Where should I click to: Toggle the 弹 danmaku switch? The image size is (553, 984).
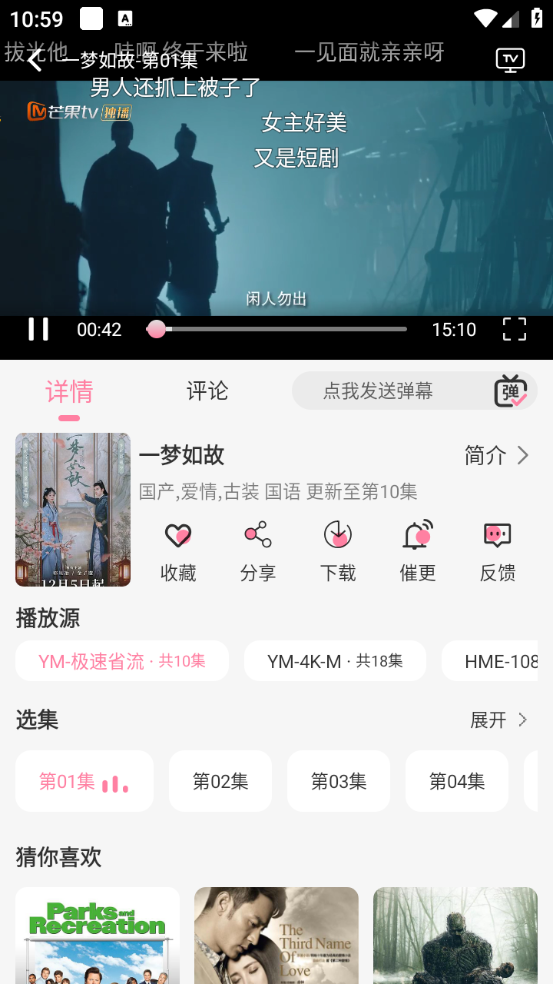pos(510,391)
